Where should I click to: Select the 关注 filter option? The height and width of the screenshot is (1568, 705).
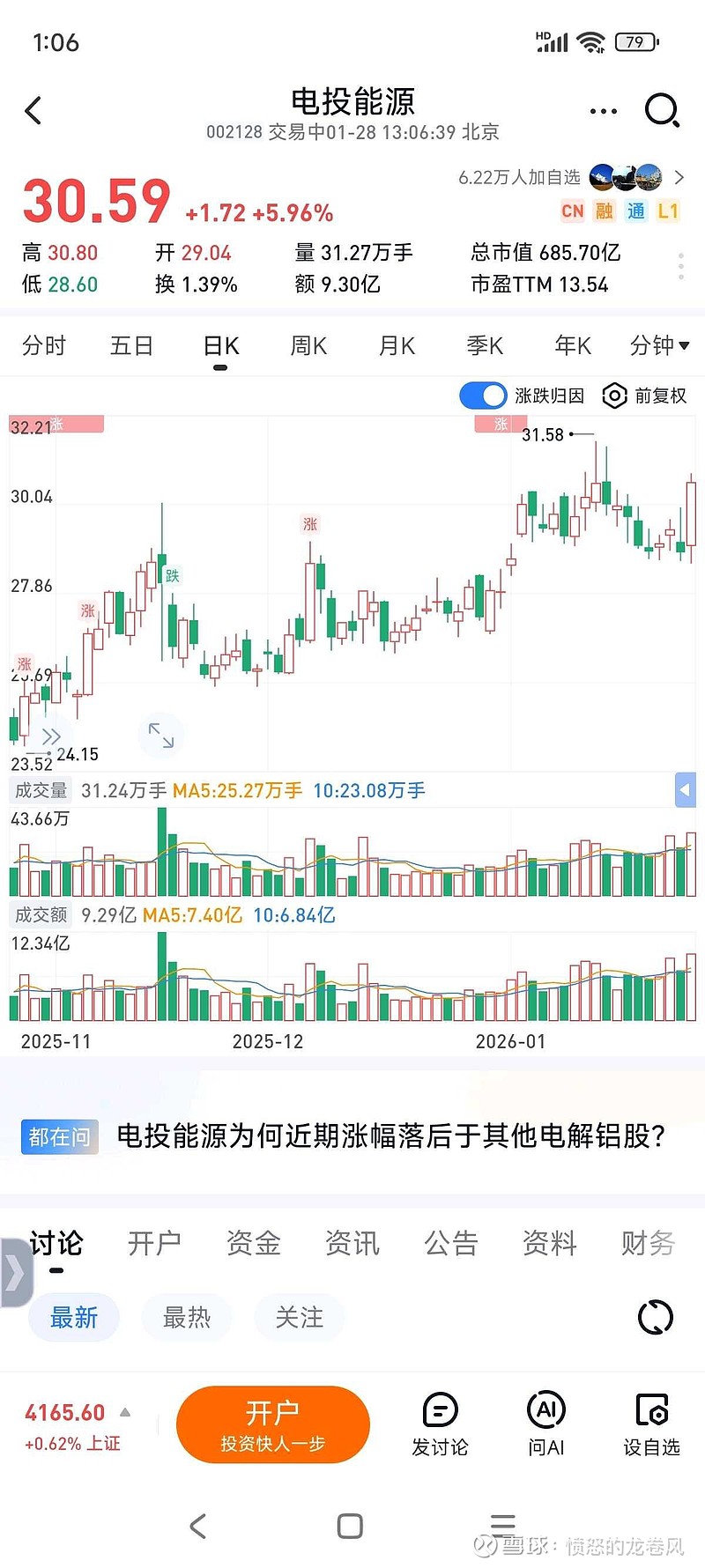click(x=299, y=1317)
